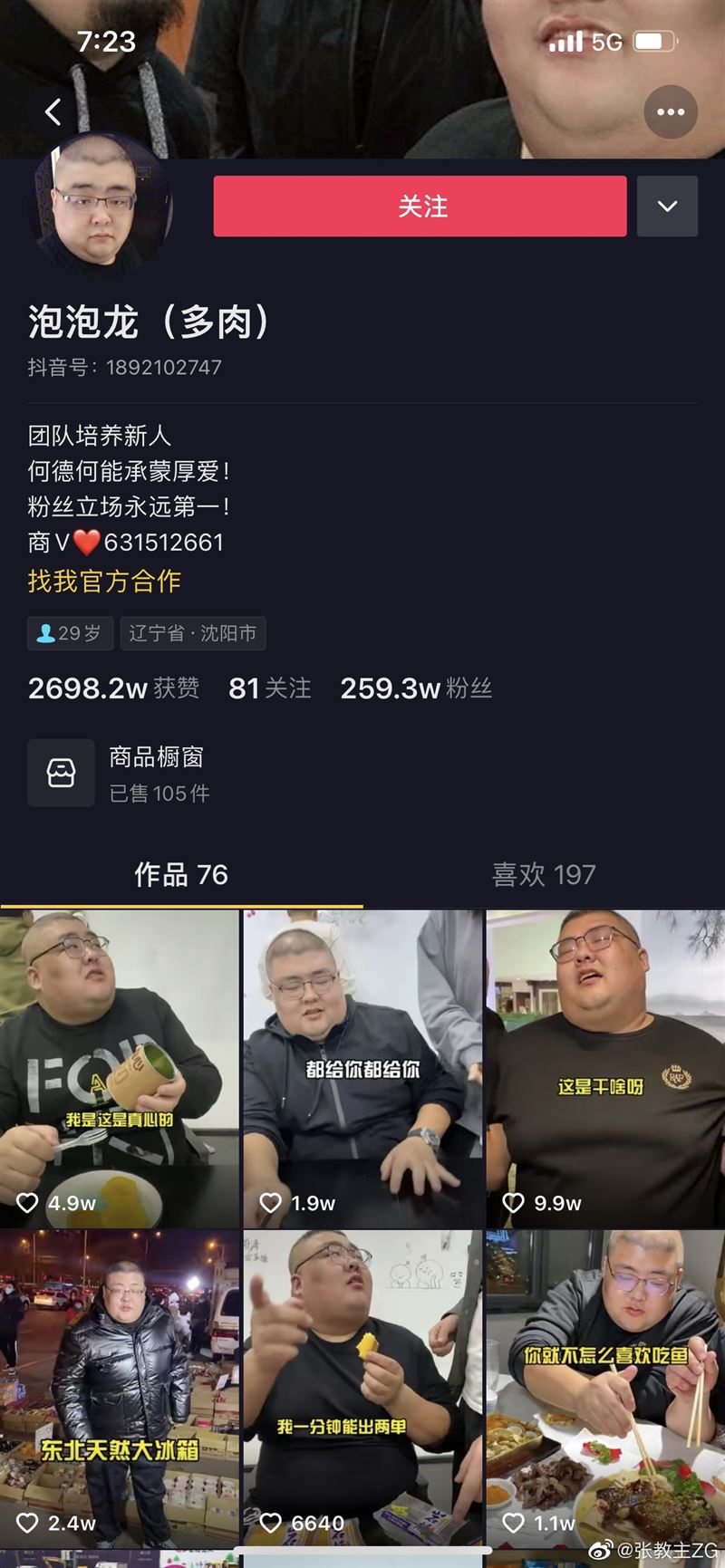Open the three-dot overflow menu

670,112
